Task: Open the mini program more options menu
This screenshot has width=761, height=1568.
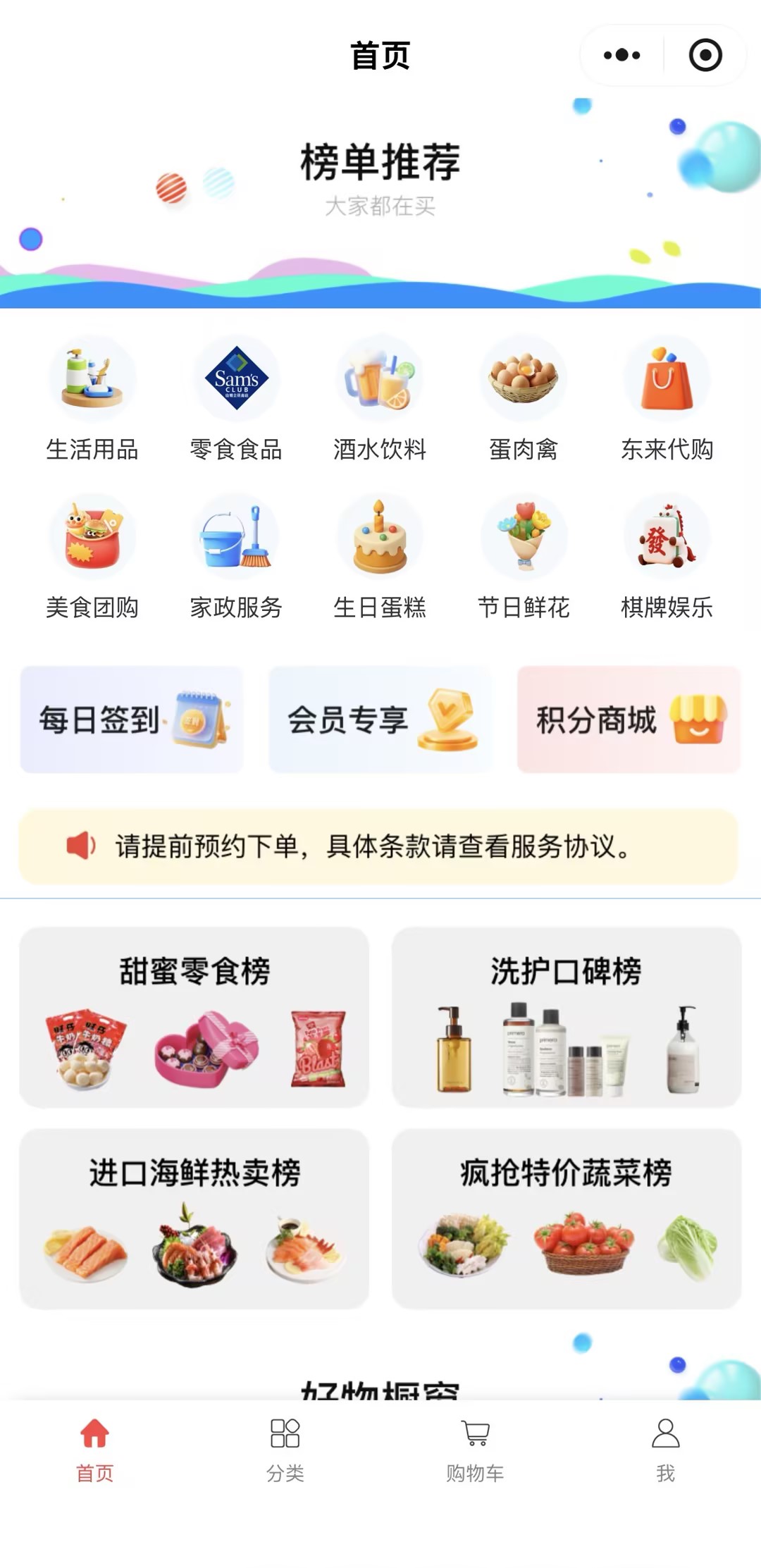Action: point(621,55)
